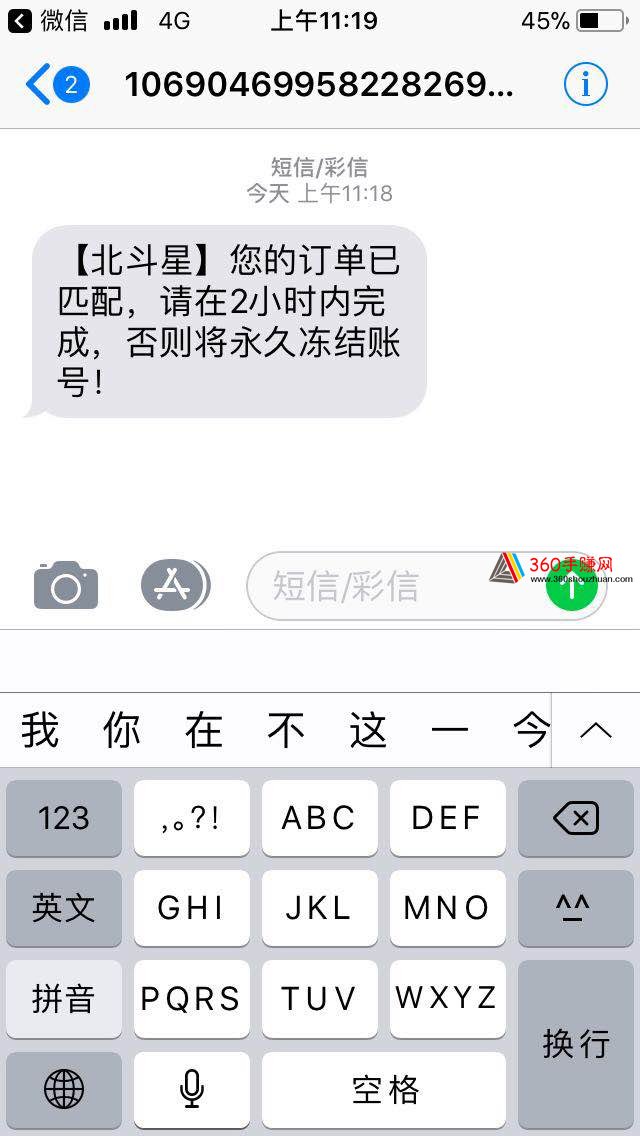Start dictation with the microphone key
The width and height of the screenshot is (640, 1136).
point(192,1089)
